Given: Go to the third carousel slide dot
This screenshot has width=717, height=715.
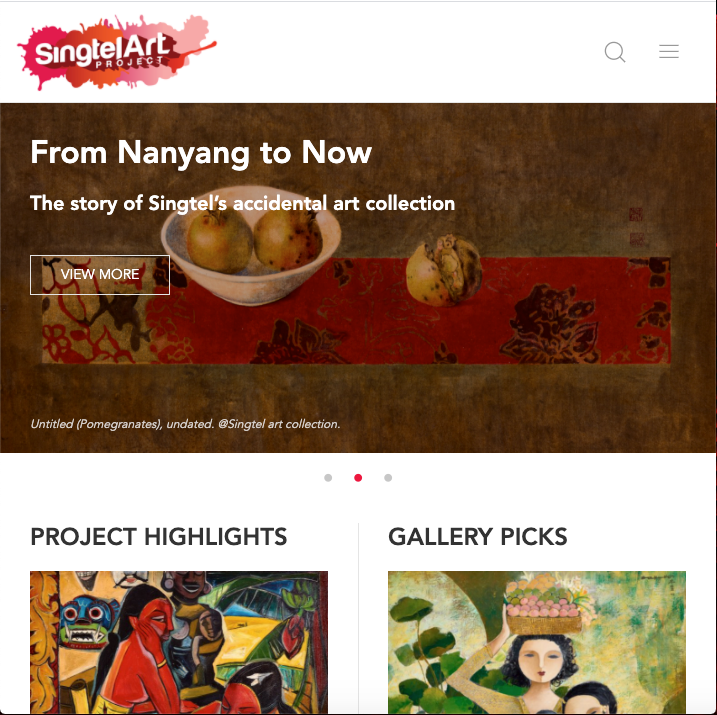Looking at the screenshot, I should coord(388,478).
